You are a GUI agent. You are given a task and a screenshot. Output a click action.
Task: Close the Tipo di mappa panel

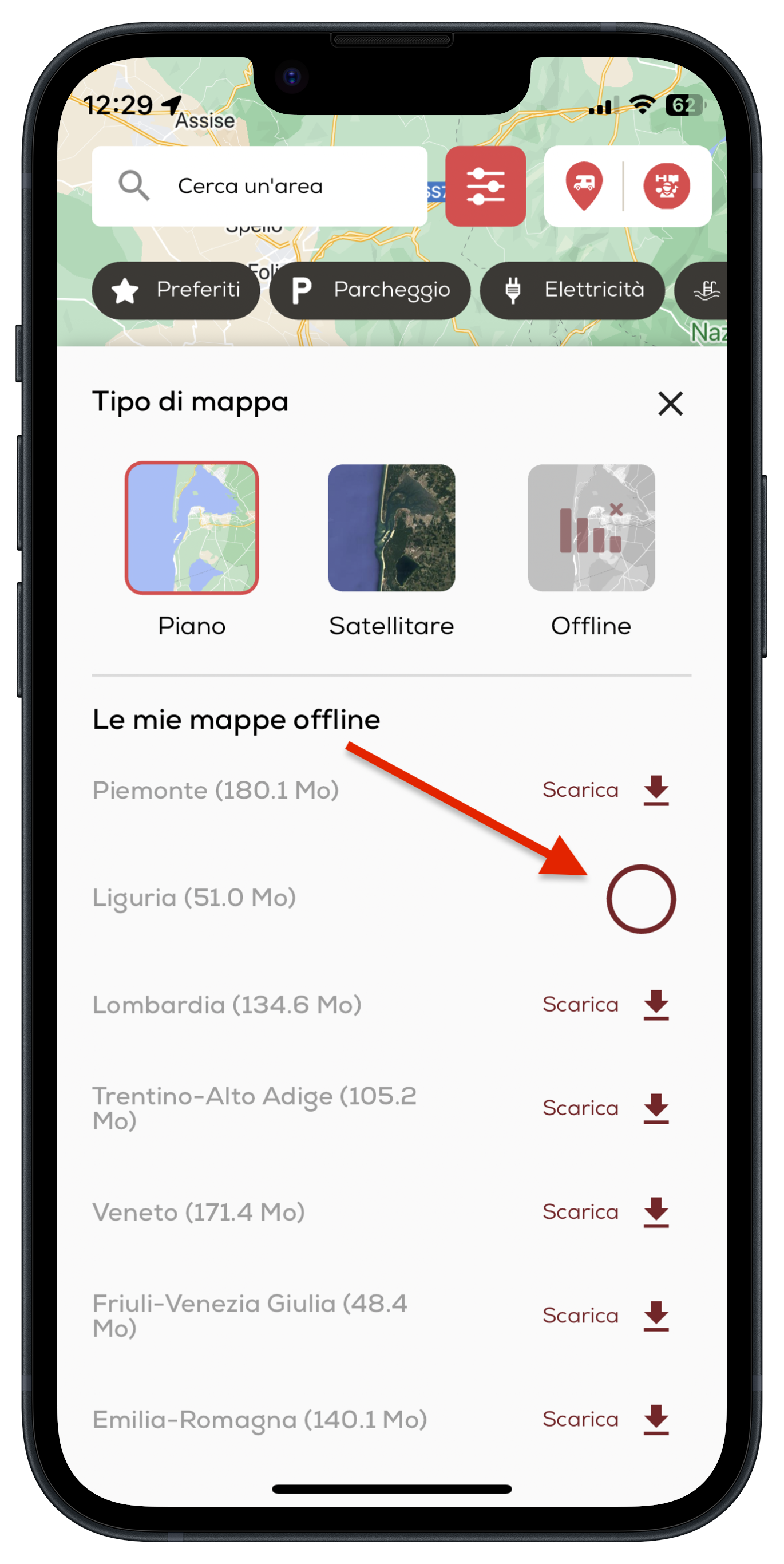pyautogui.click(x=670, y=404)
